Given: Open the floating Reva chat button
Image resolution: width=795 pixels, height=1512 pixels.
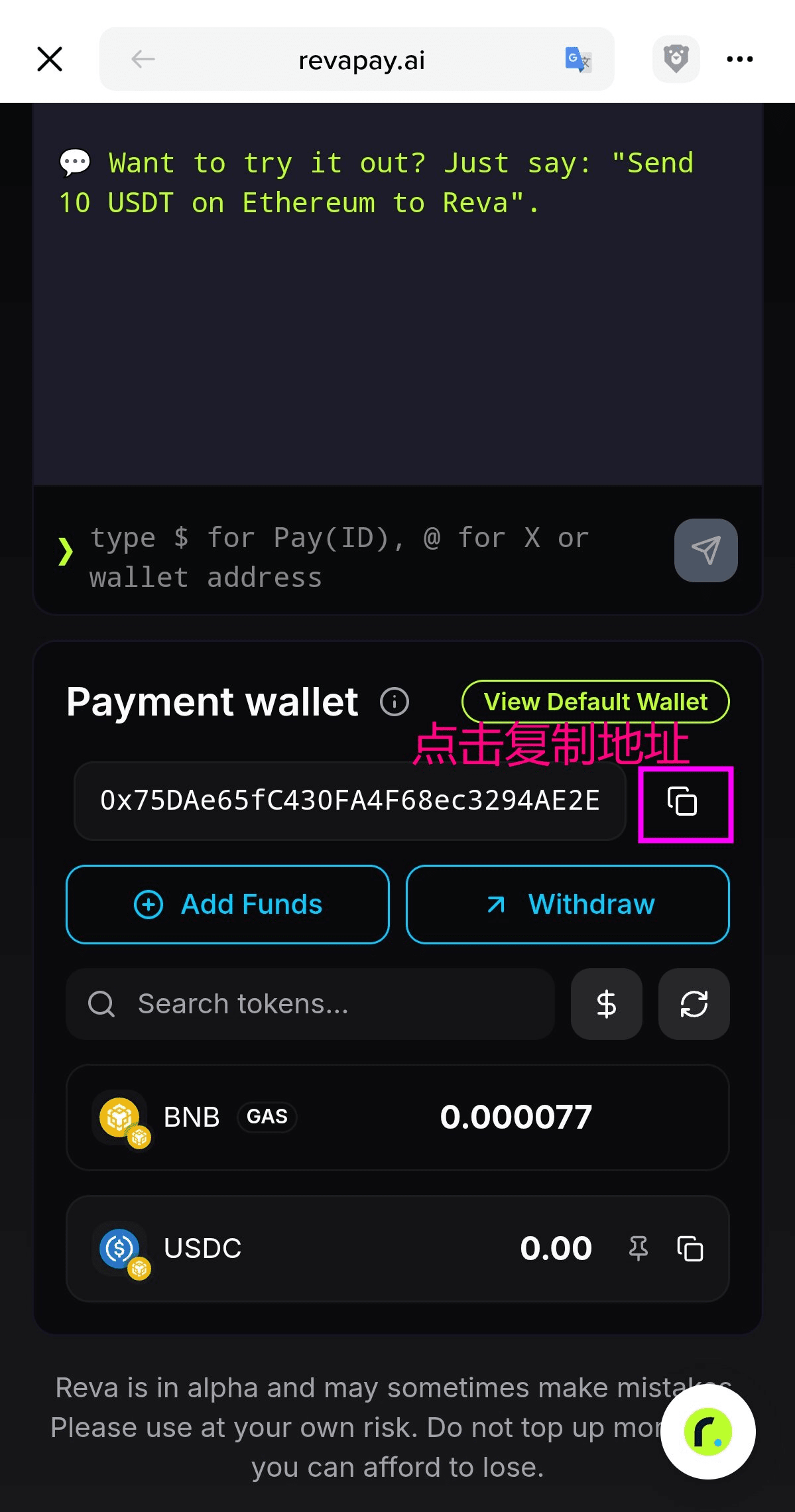Looking at the screenshot, I should point(707,1432).
